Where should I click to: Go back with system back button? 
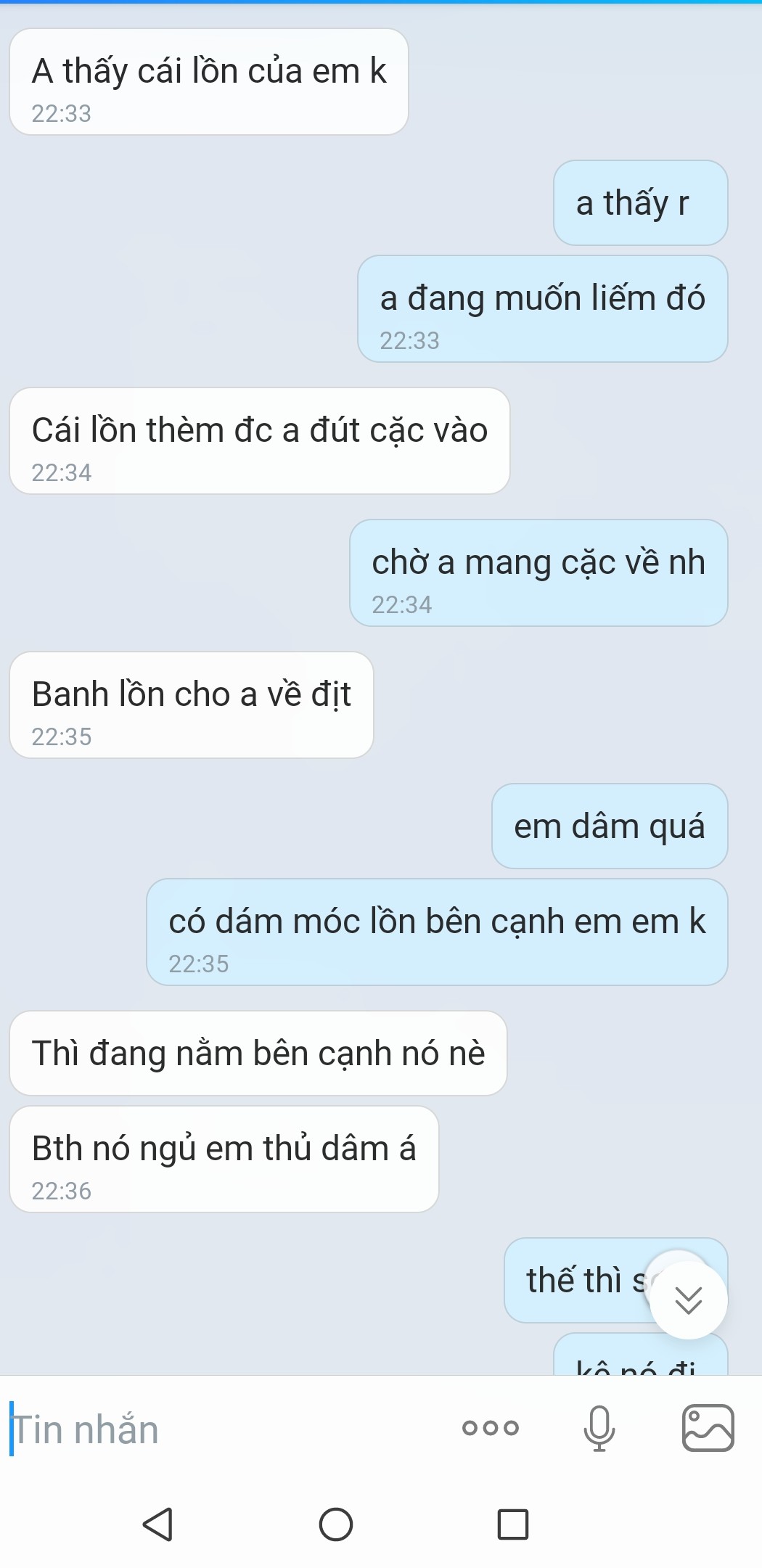158,1524
